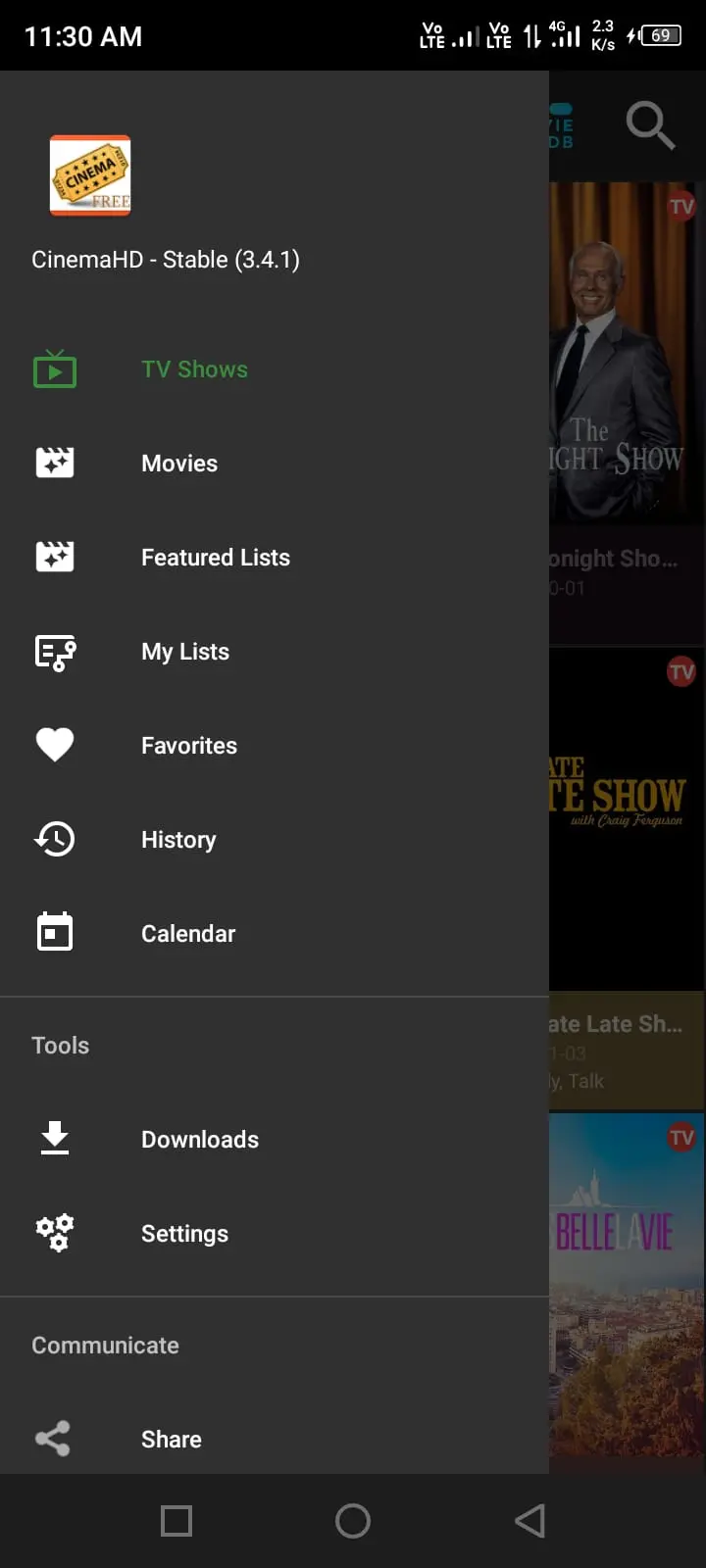Viewport: 706px width, 1568px height.
Task: Tap Share under Communicate
Action: click(x=275, y=1440)
